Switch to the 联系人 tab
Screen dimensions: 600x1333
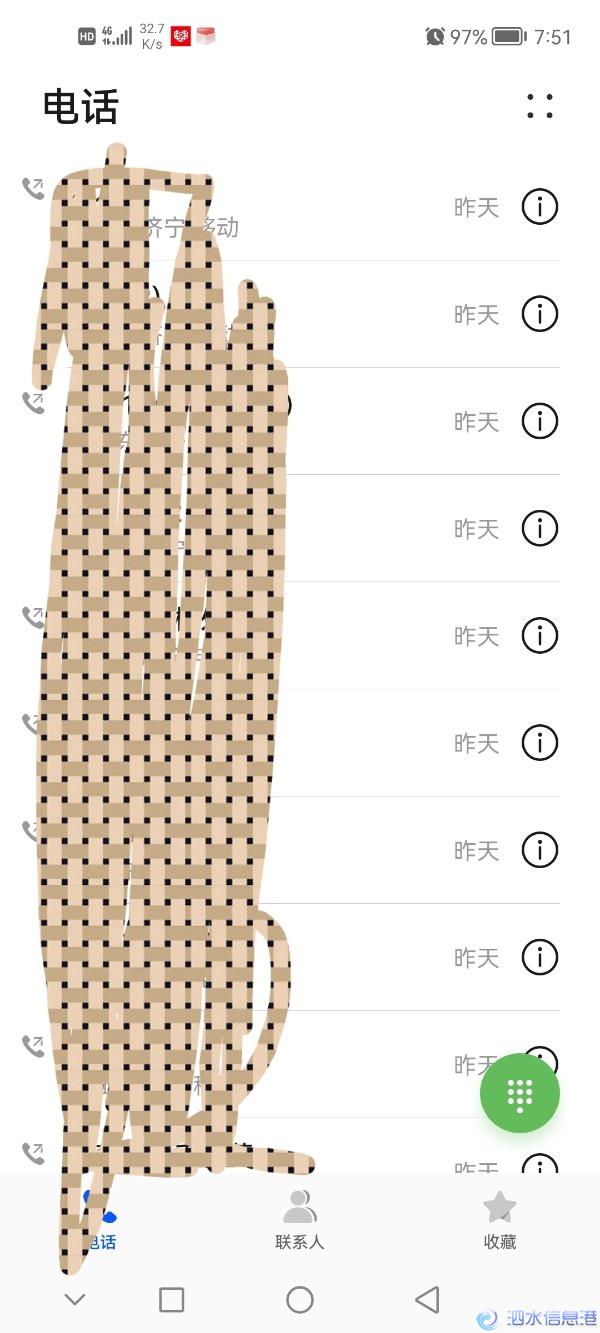(x=300, y=1219)
